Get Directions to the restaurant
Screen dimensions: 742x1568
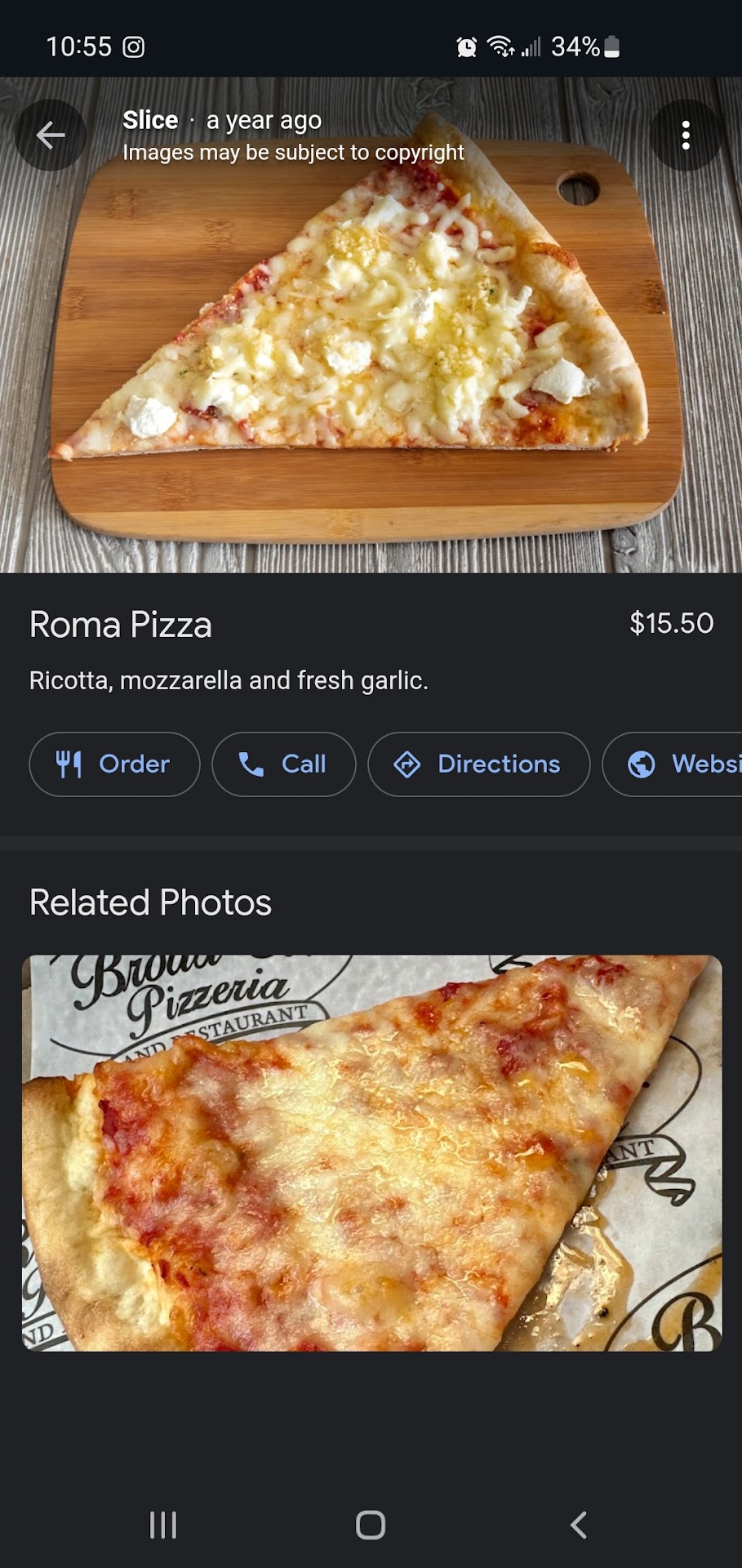coord(478,764)
